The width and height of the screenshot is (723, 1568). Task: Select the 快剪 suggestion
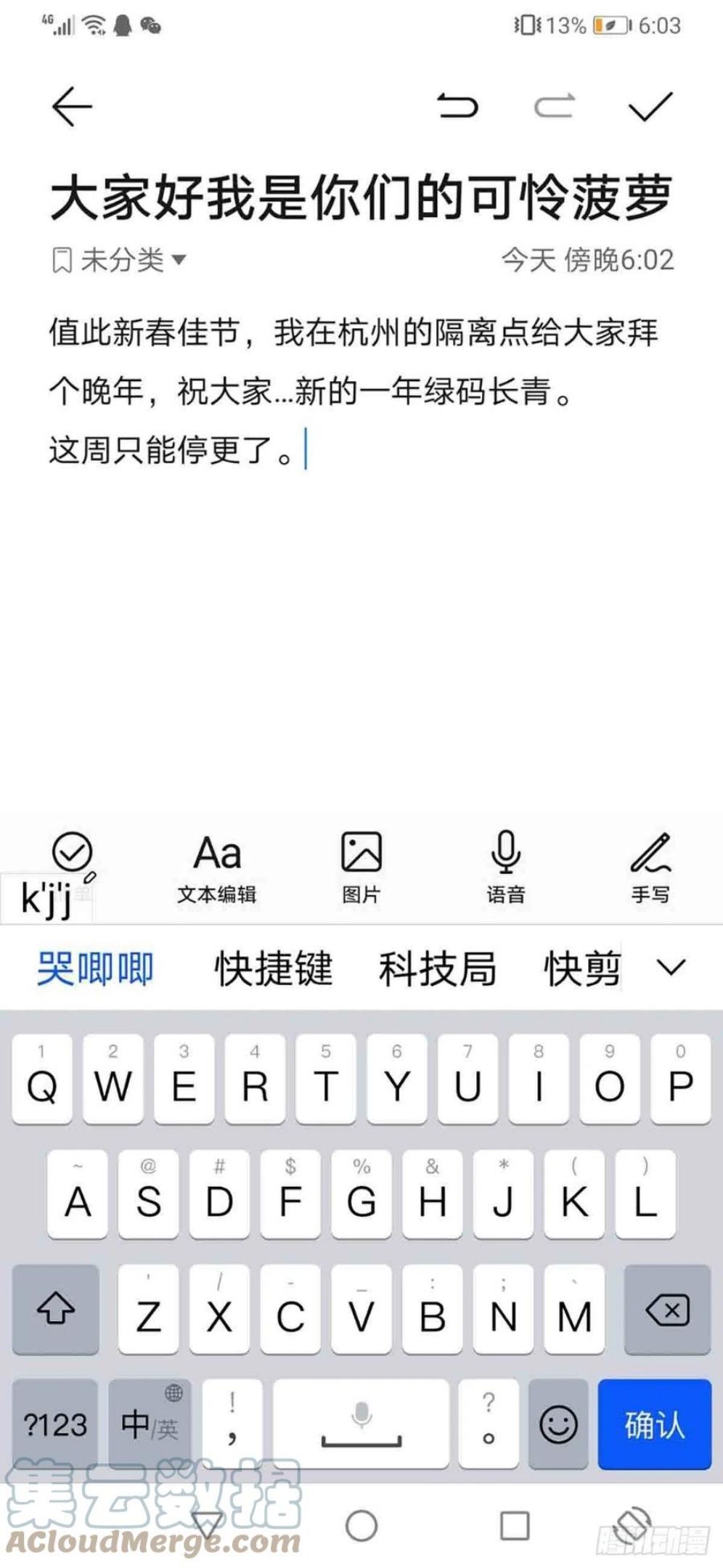coord(582,968)
